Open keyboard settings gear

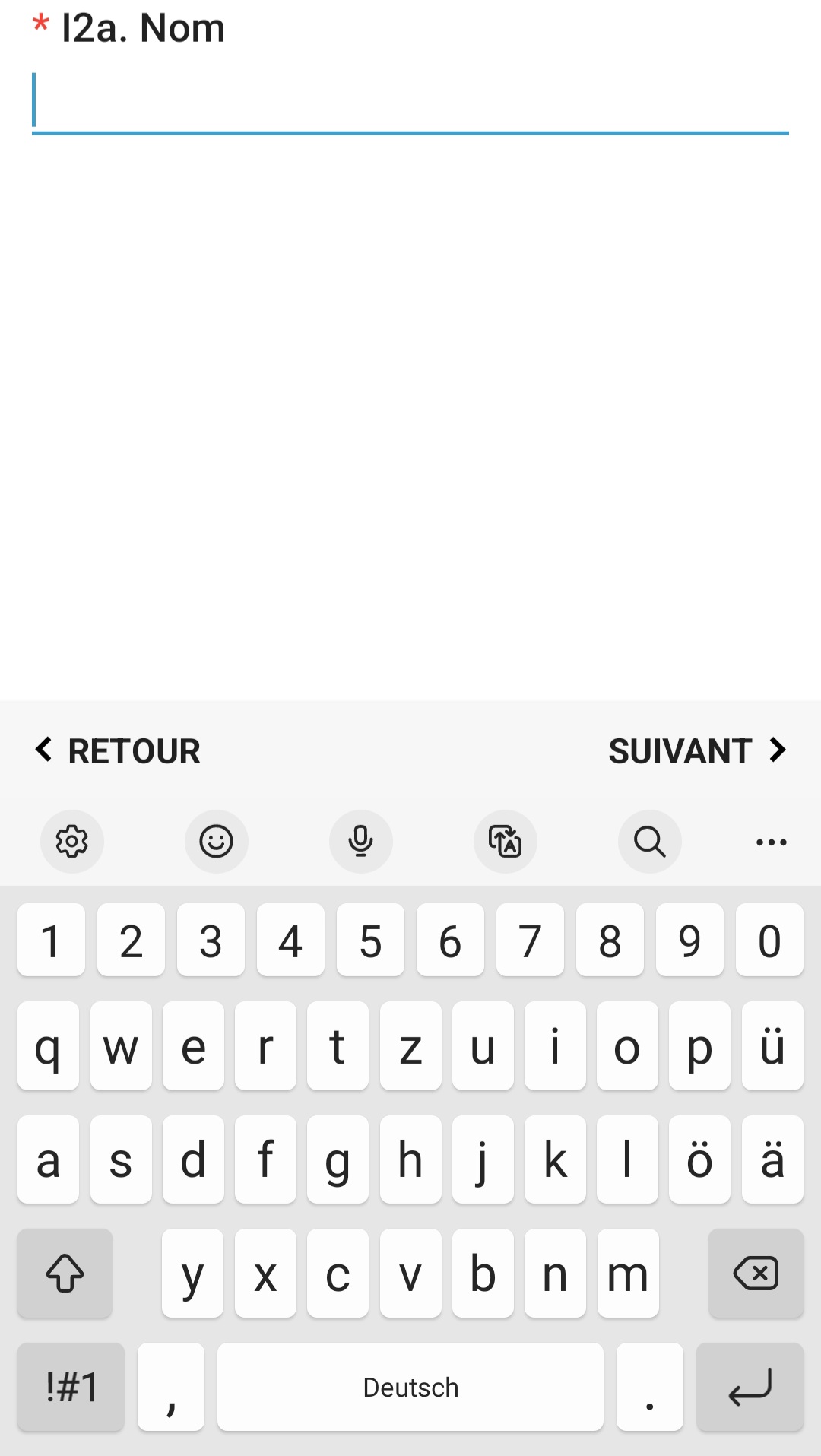click(72, 842)
